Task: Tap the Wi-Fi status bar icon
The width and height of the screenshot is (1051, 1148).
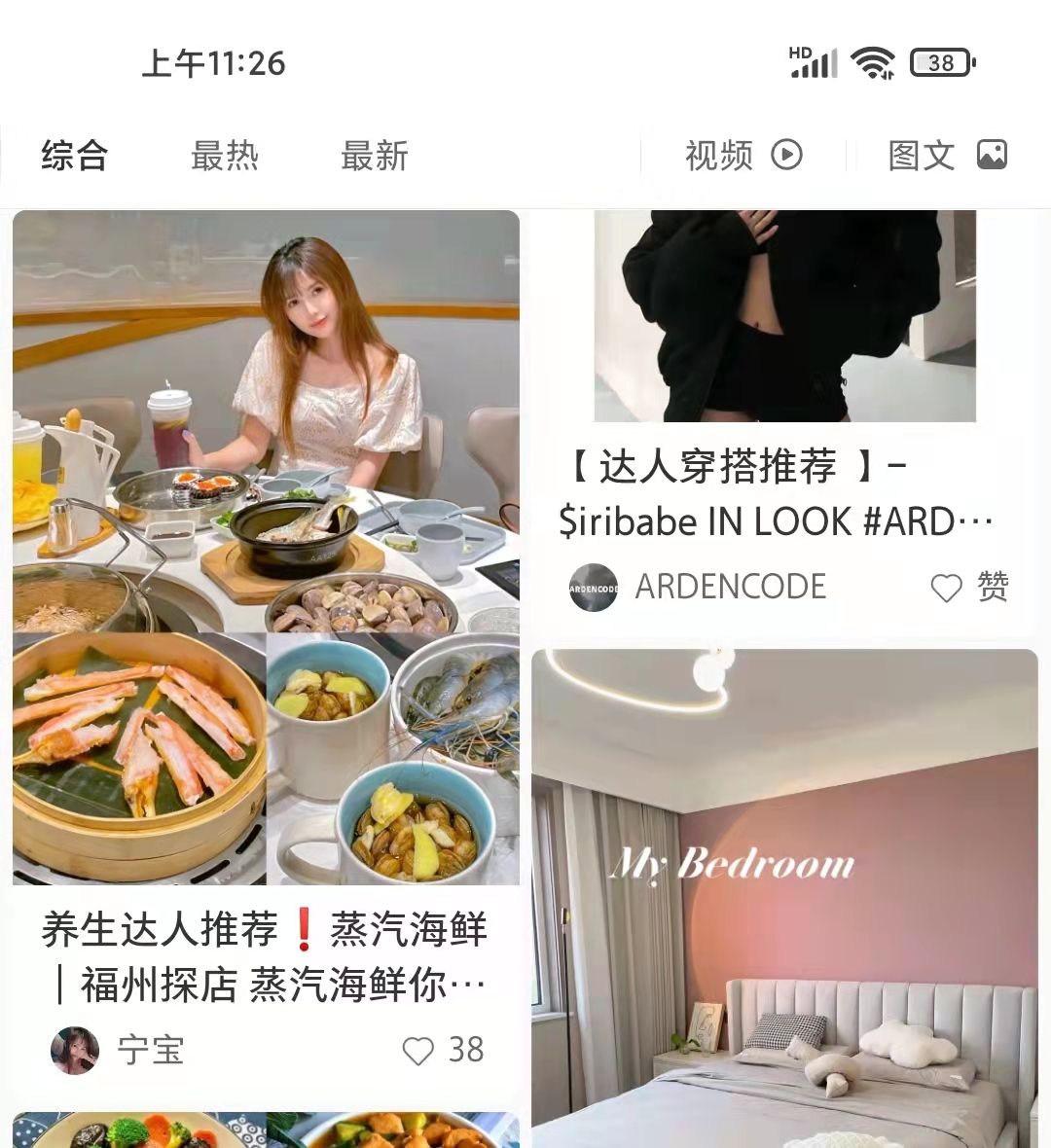Action: click(x=874, y=61)
